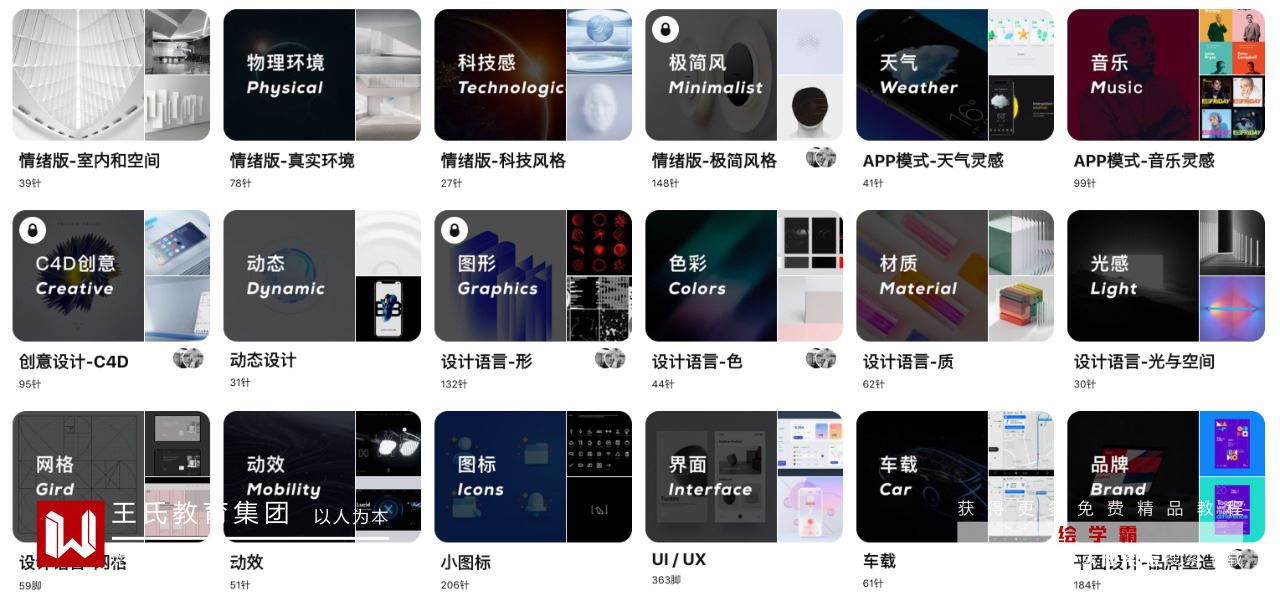Open the 情绪版-室内和空间 board
This screenshot has height=593, width=1280.
coord(110,75)
